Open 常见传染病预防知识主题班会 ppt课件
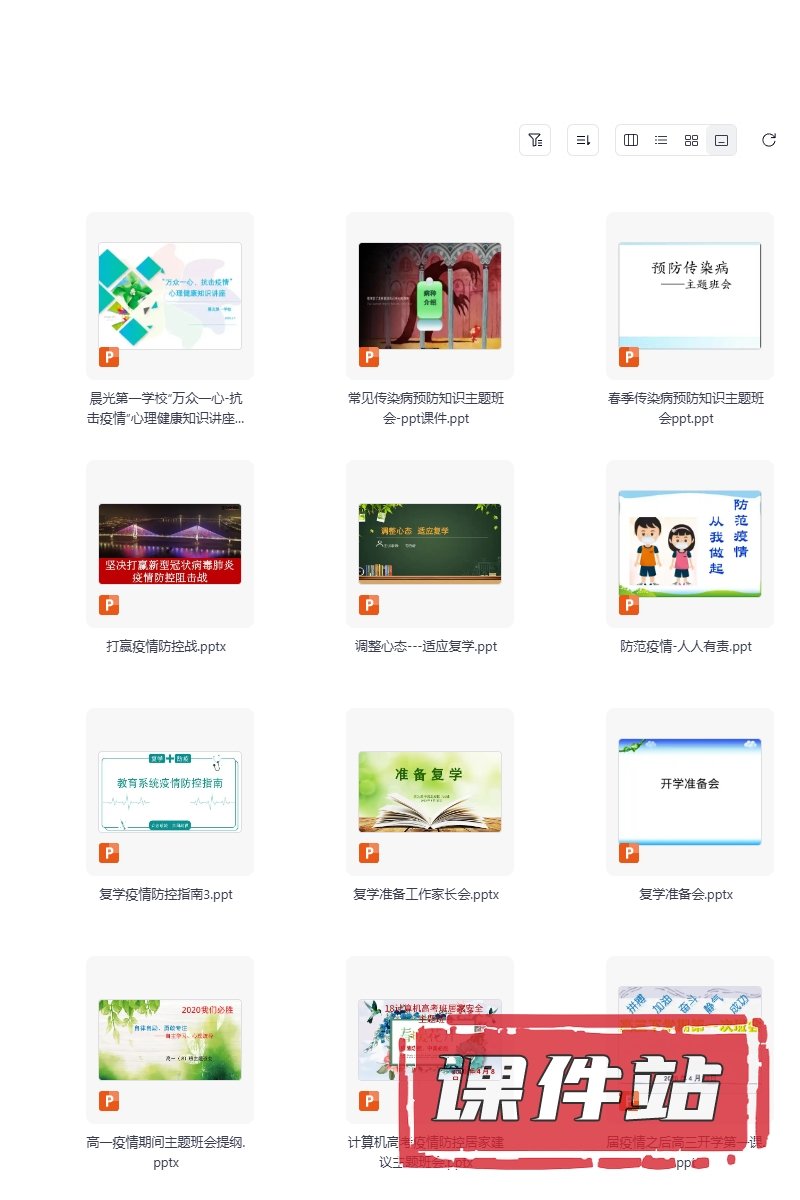 click(x=430, y=296)
